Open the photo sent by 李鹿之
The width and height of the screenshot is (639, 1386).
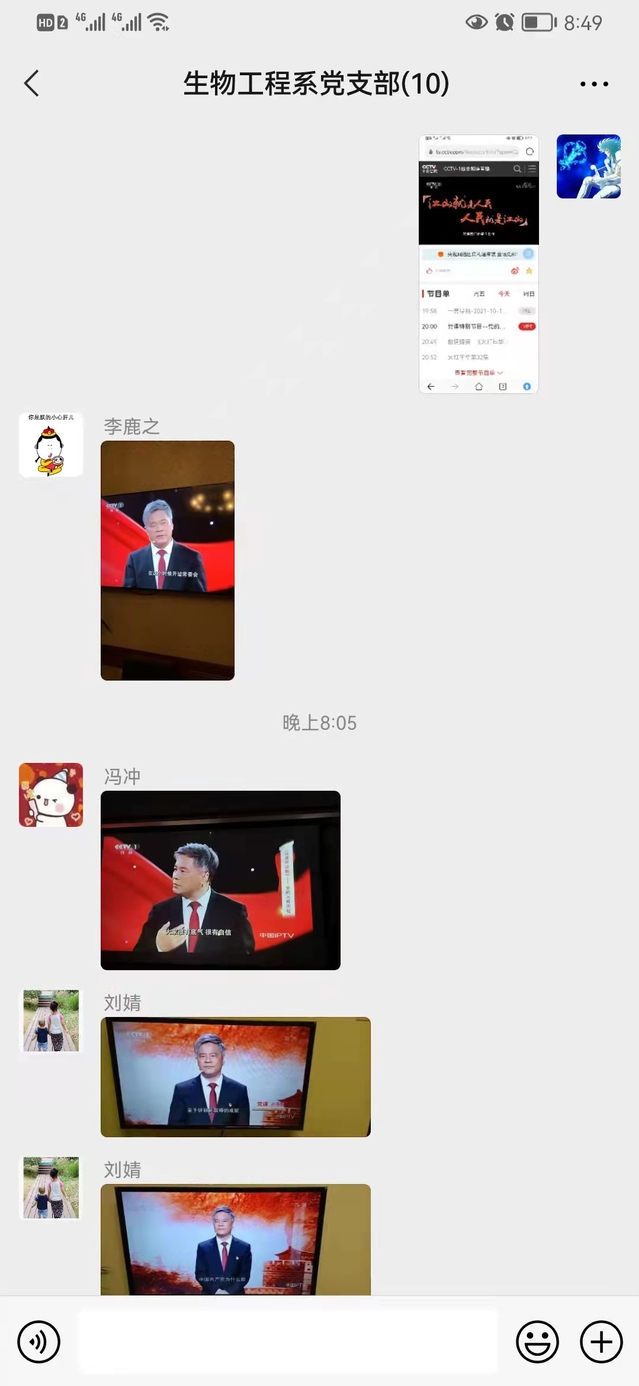(x=168, y=561)
